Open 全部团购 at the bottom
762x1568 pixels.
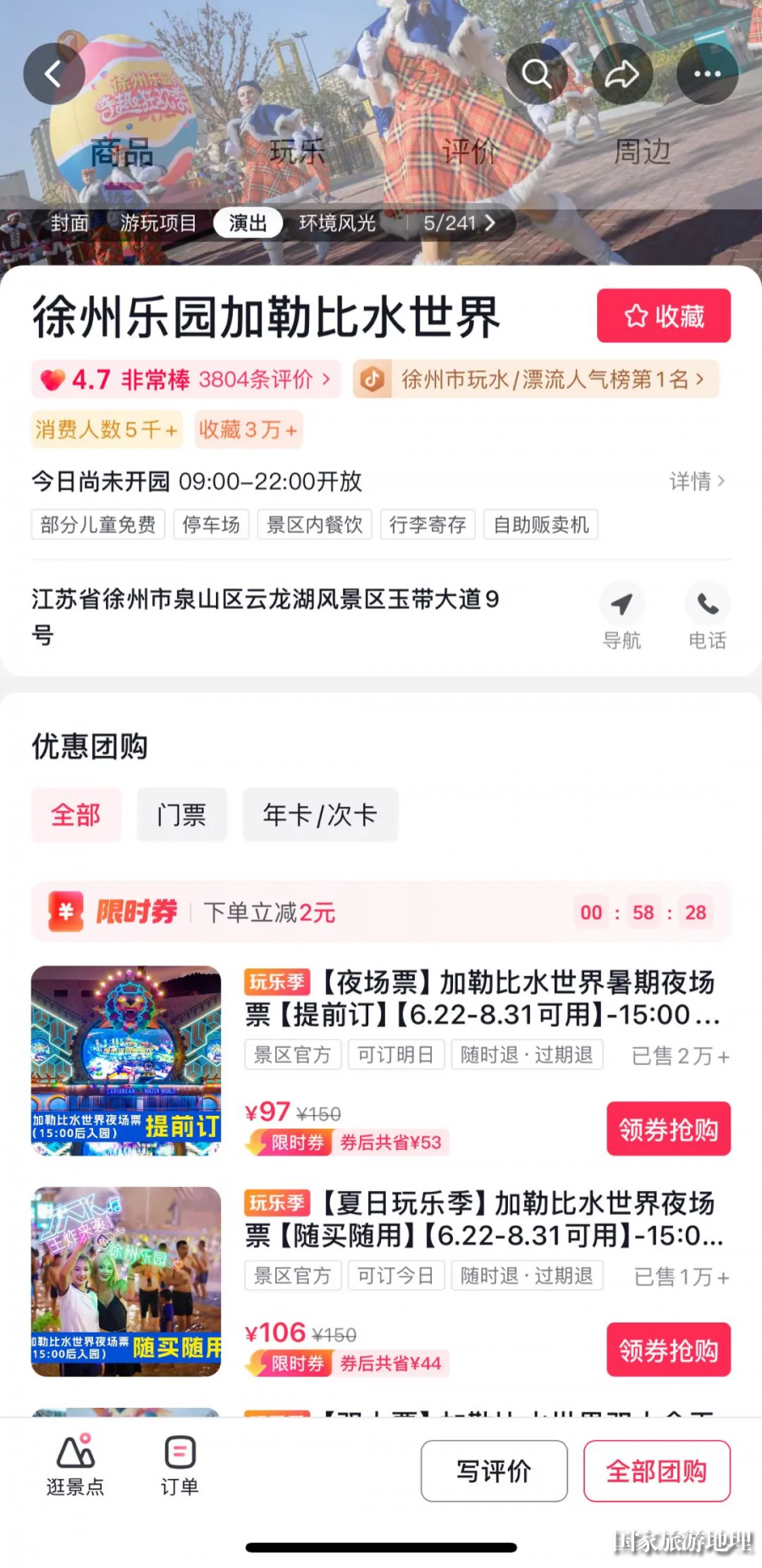coord(656,1471)
